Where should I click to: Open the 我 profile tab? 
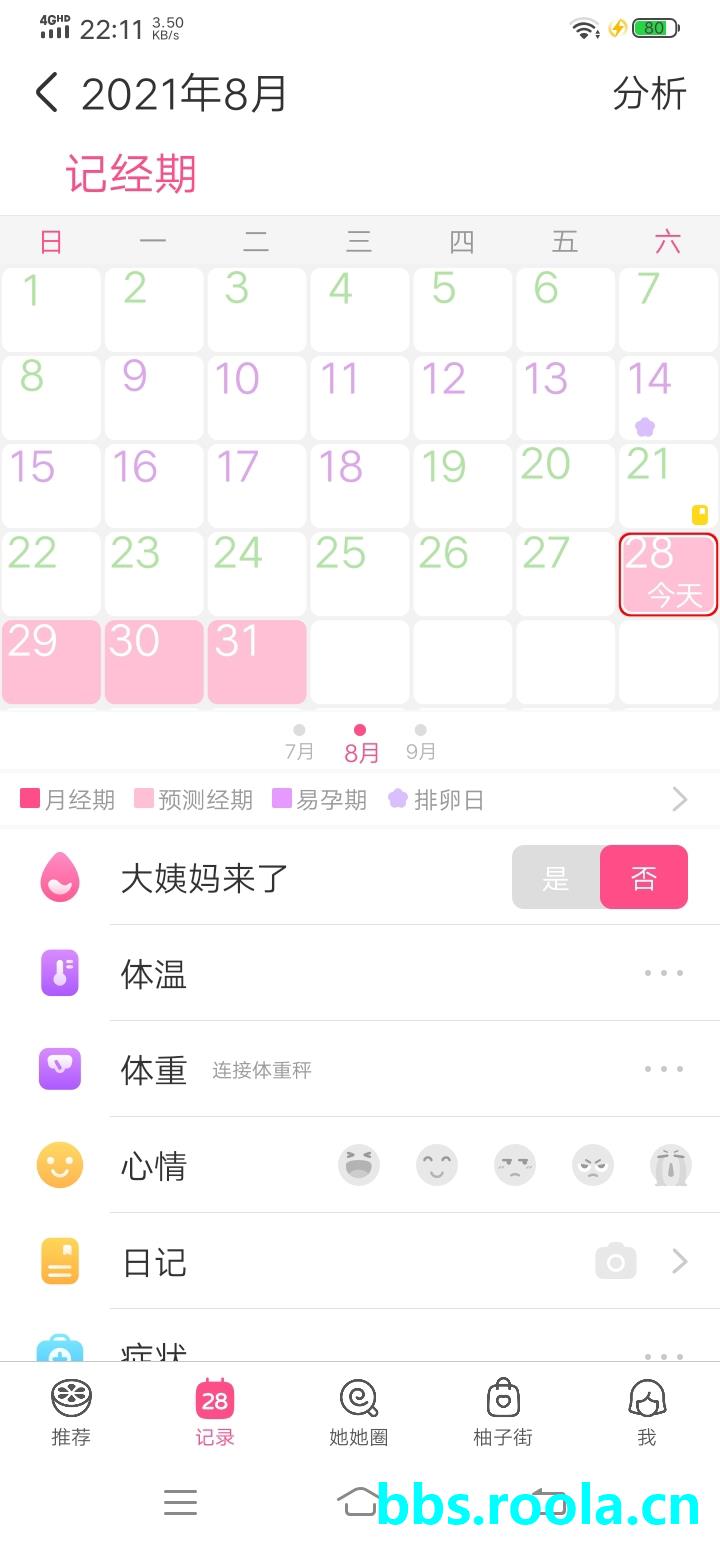click(x=647, y=1412)
